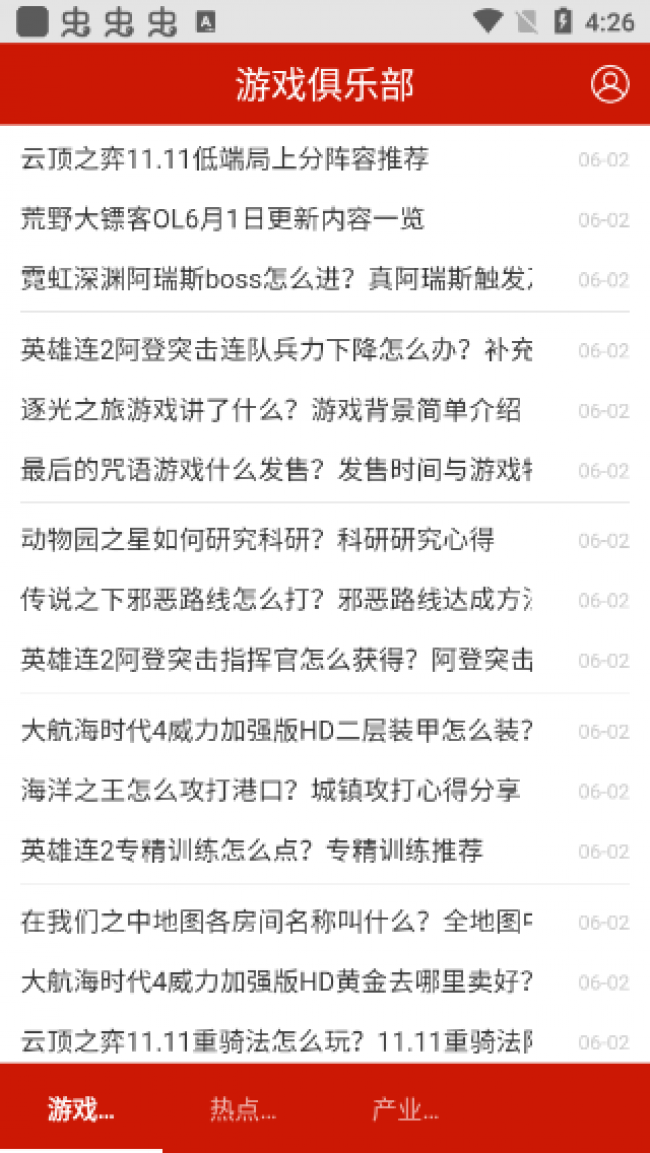Screen dimensions: 650x1153
Task: Open 云顶之弈11.11低端局上分阵容推荐 article
Action: coord(225,159)
